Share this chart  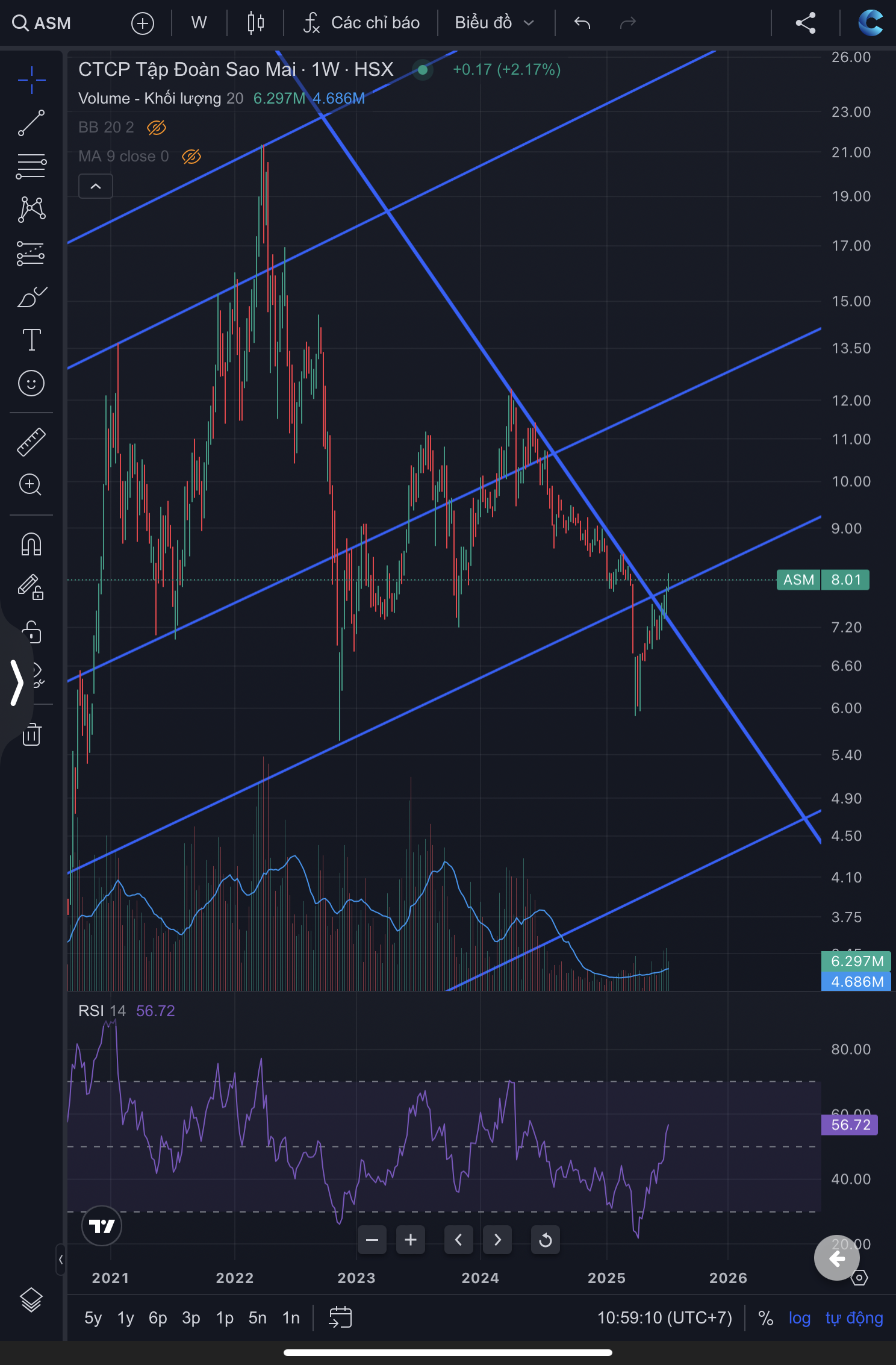(x=806, y=23)
